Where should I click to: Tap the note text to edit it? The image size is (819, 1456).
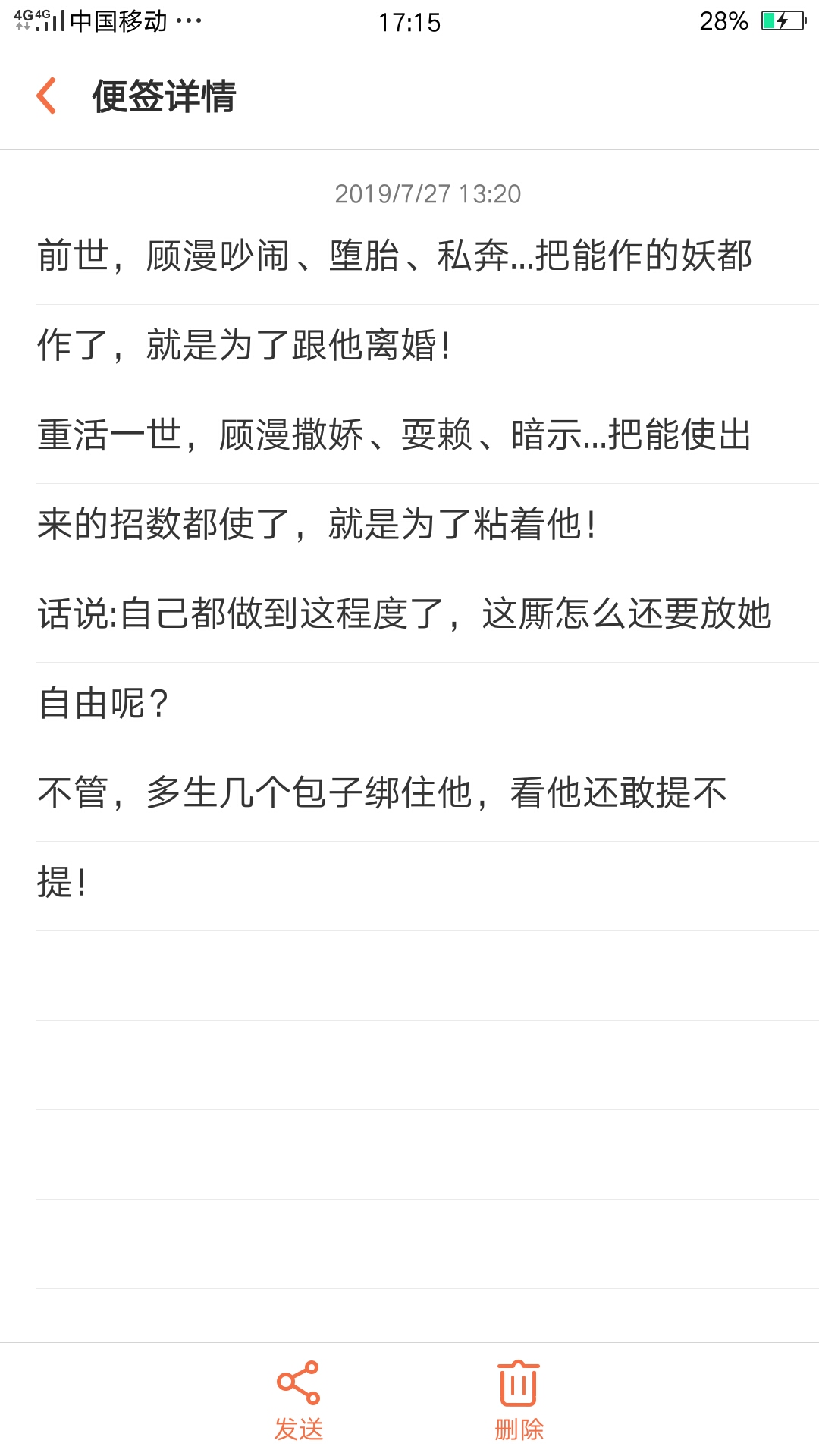(394, 523)
